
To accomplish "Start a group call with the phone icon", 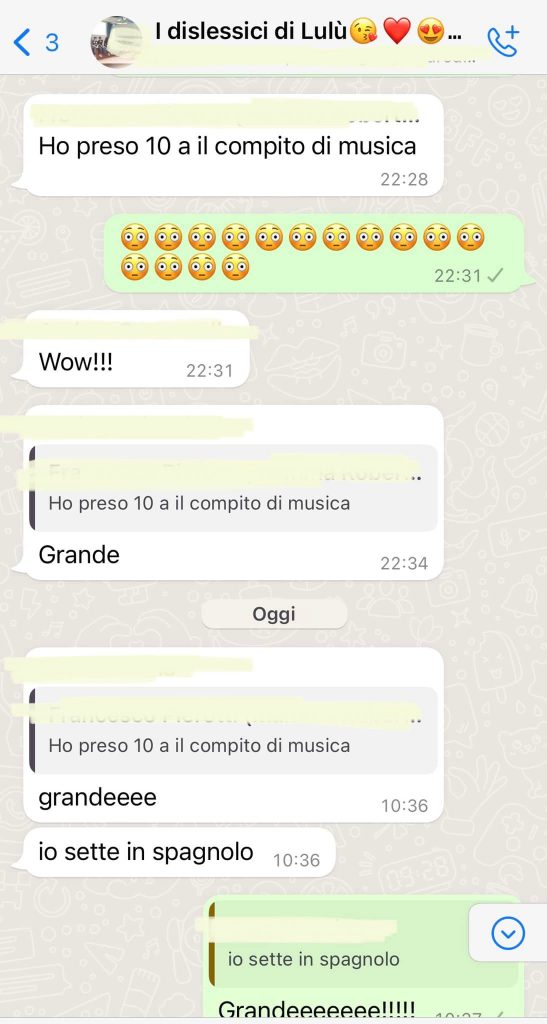I will [503, 41].
